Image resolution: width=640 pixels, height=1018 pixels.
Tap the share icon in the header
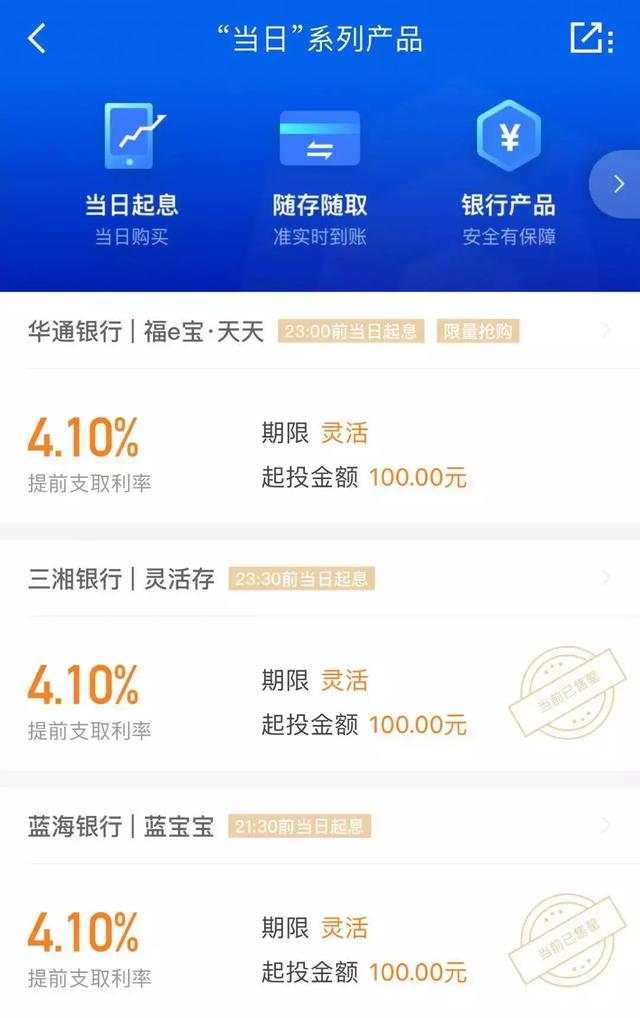pos(589,38)
